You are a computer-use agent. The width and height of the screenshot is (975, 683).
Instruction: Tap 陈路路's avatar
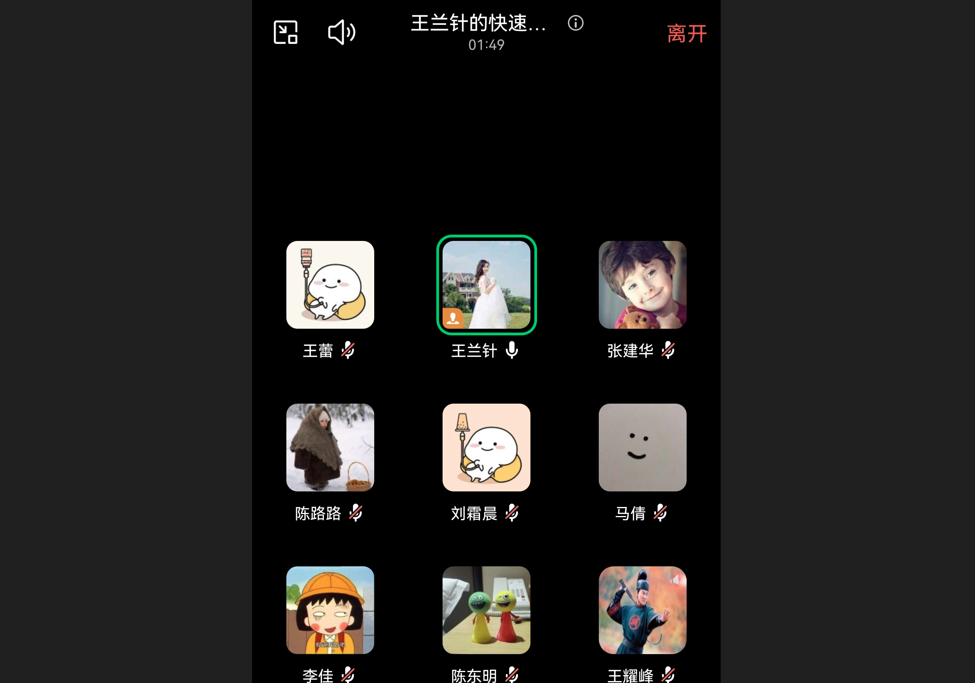pyautogui.click(x=330, y=448)
